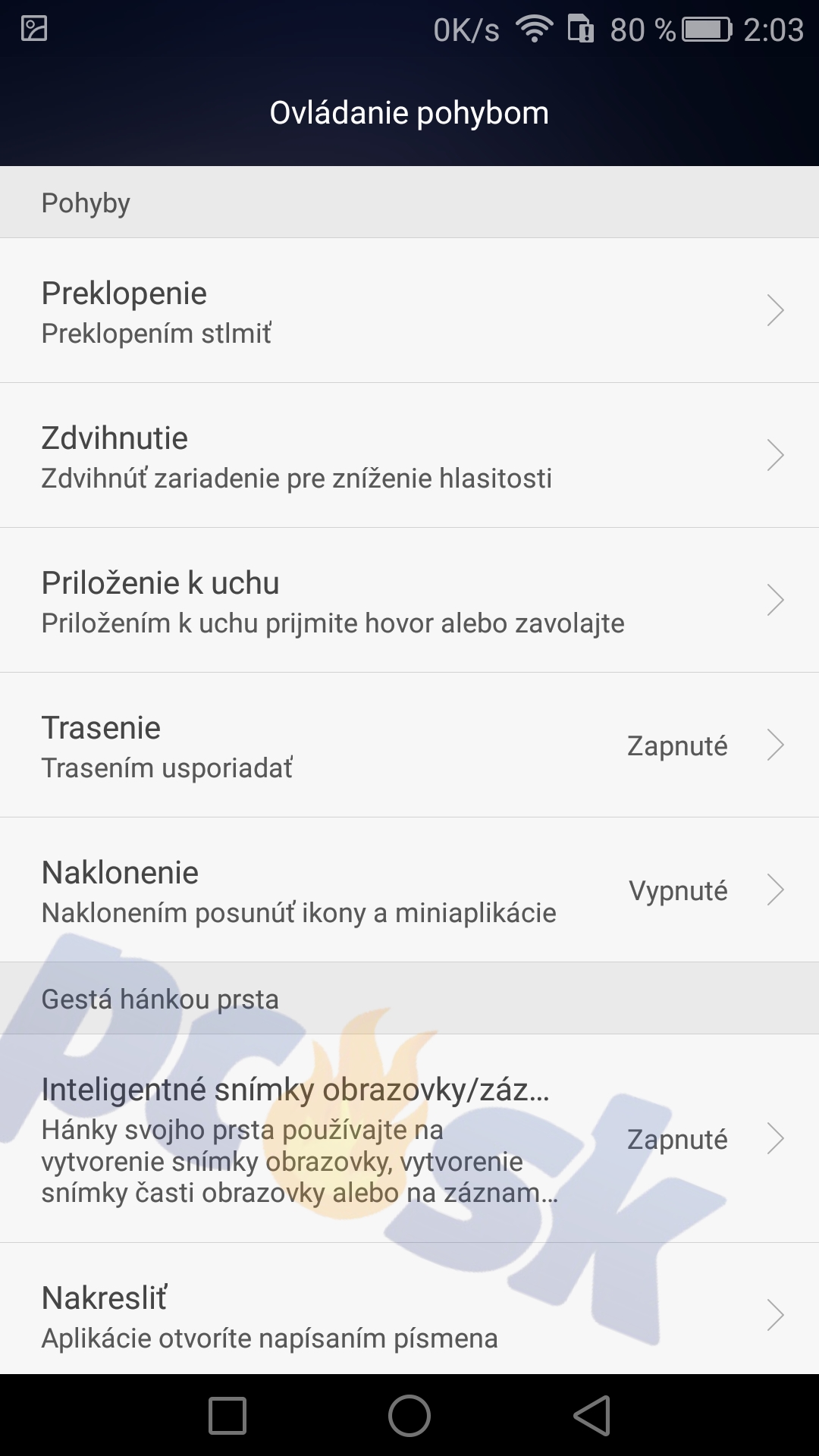
Task: Open the Preklopenie setting
Action: [409, 310]
